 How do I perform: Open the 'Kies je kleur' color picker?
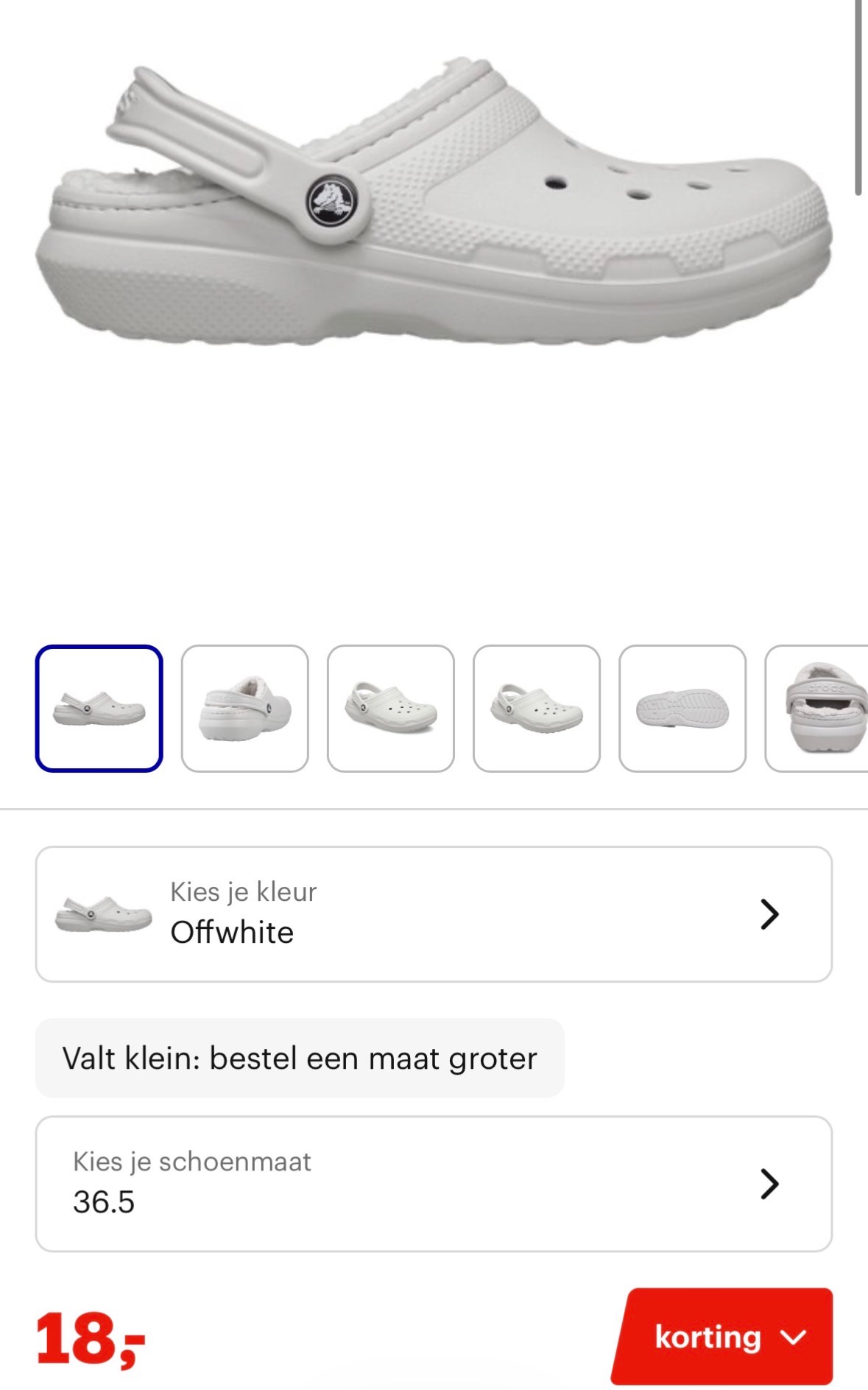coord(434,914)
